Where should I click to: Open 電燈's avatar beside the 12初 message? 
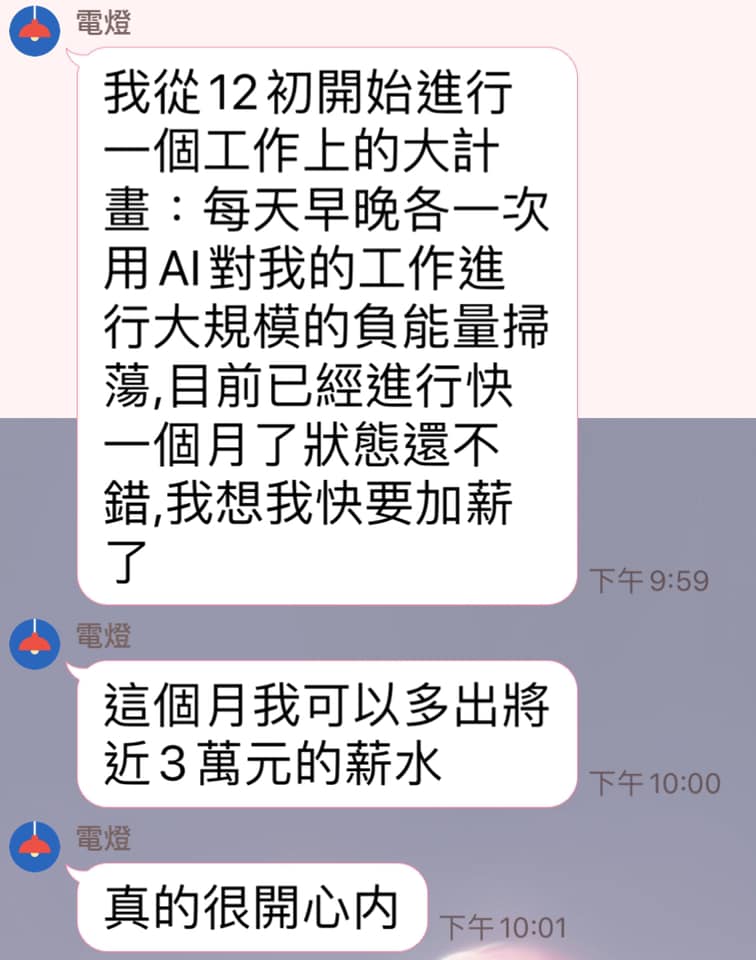(35, 30)
